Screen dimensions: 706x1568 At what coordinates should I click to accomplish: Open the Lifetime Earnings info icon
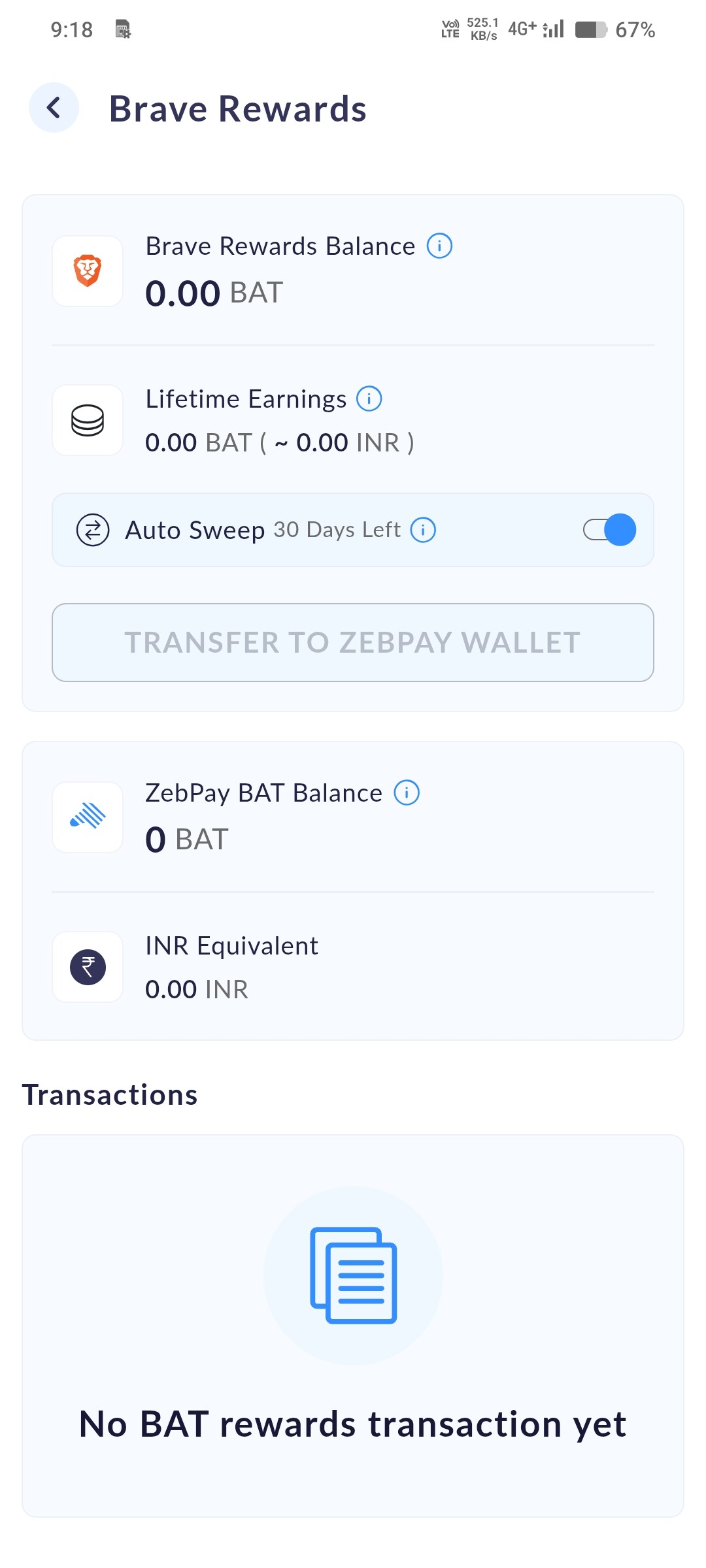click(x=369, y=399)
